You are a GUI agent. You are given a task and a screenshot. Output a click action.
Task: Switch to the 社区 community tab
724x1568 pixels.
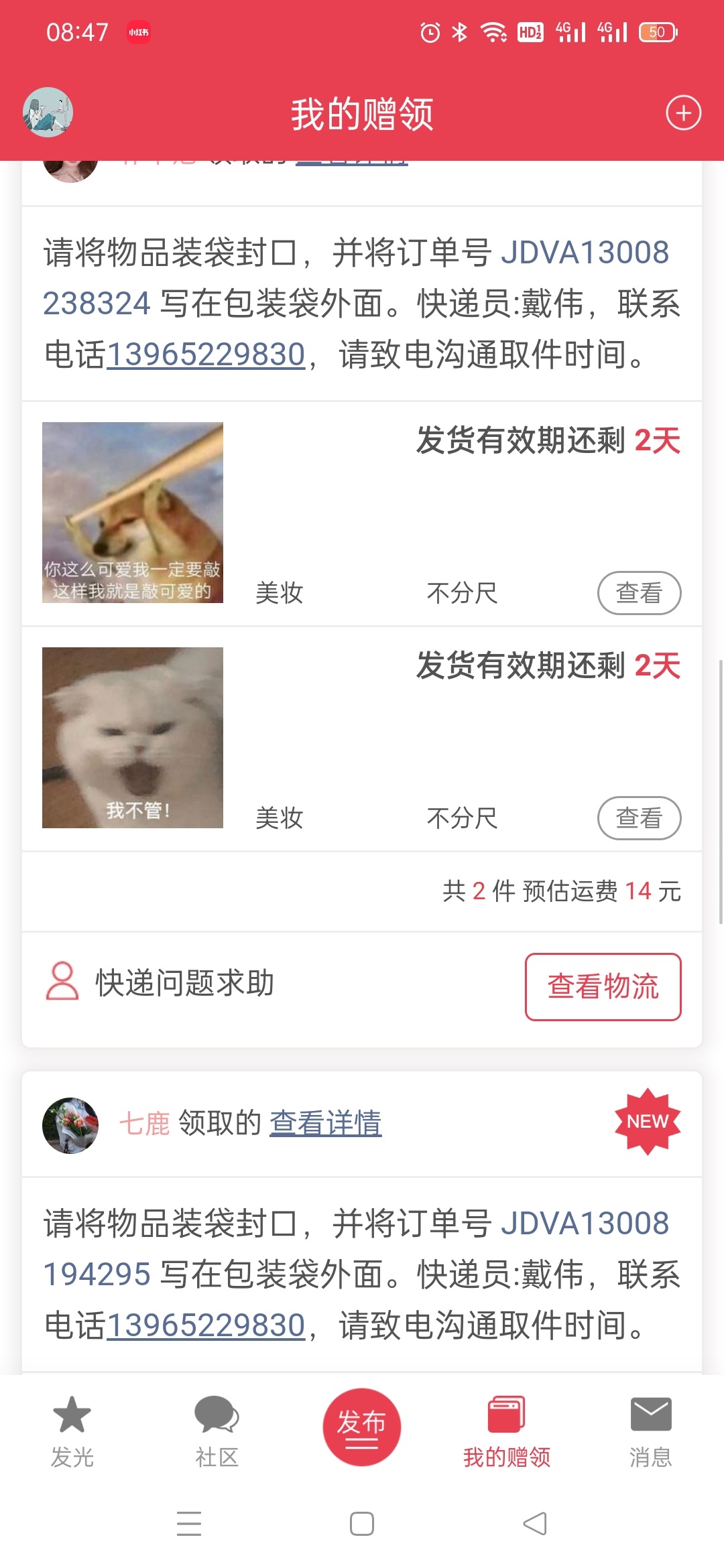(217, 1431)
